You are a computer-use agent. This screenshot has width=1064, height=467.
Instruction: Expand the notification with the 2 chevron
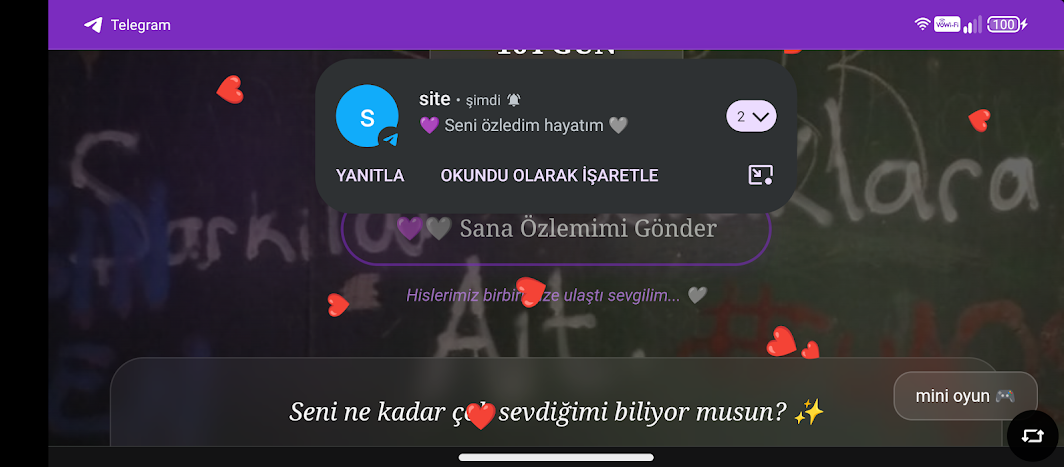[751, 117]
